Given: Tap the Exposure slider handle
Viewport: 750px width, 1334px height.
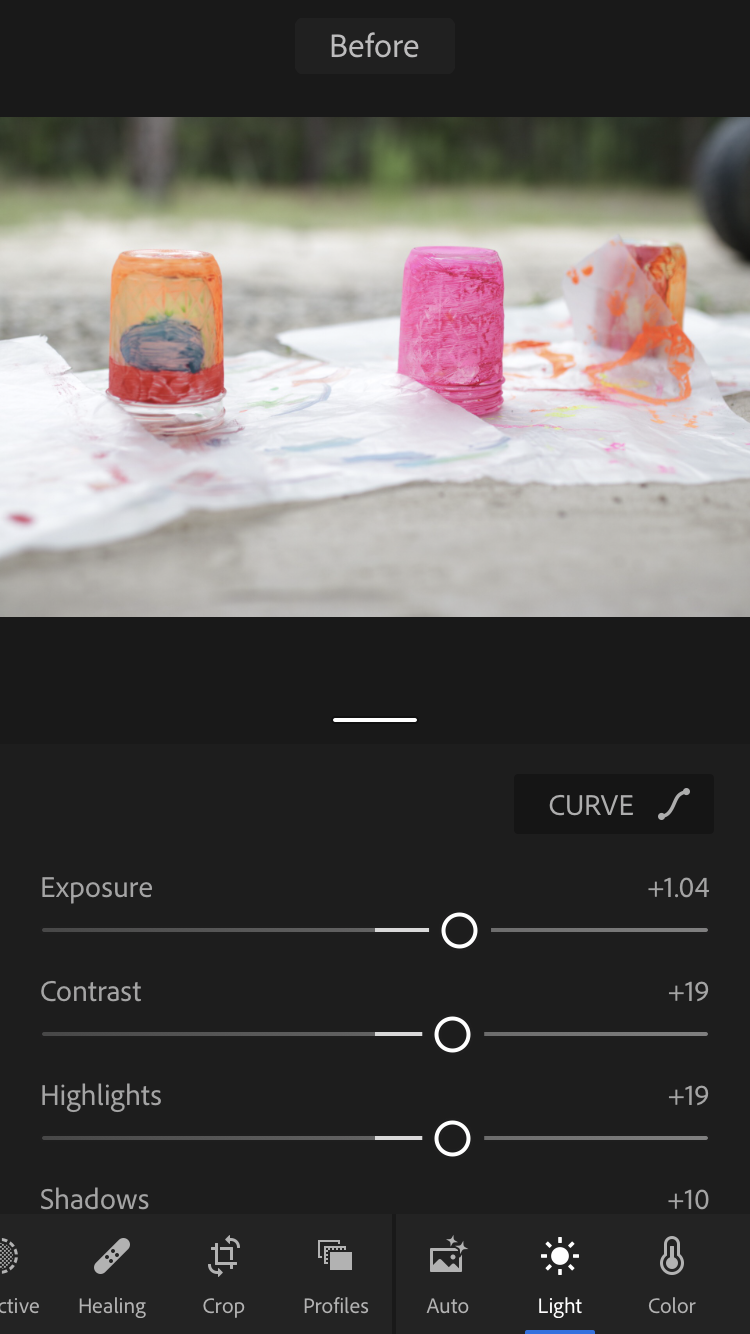Looking at the screenshot, I should pos(459,931).
